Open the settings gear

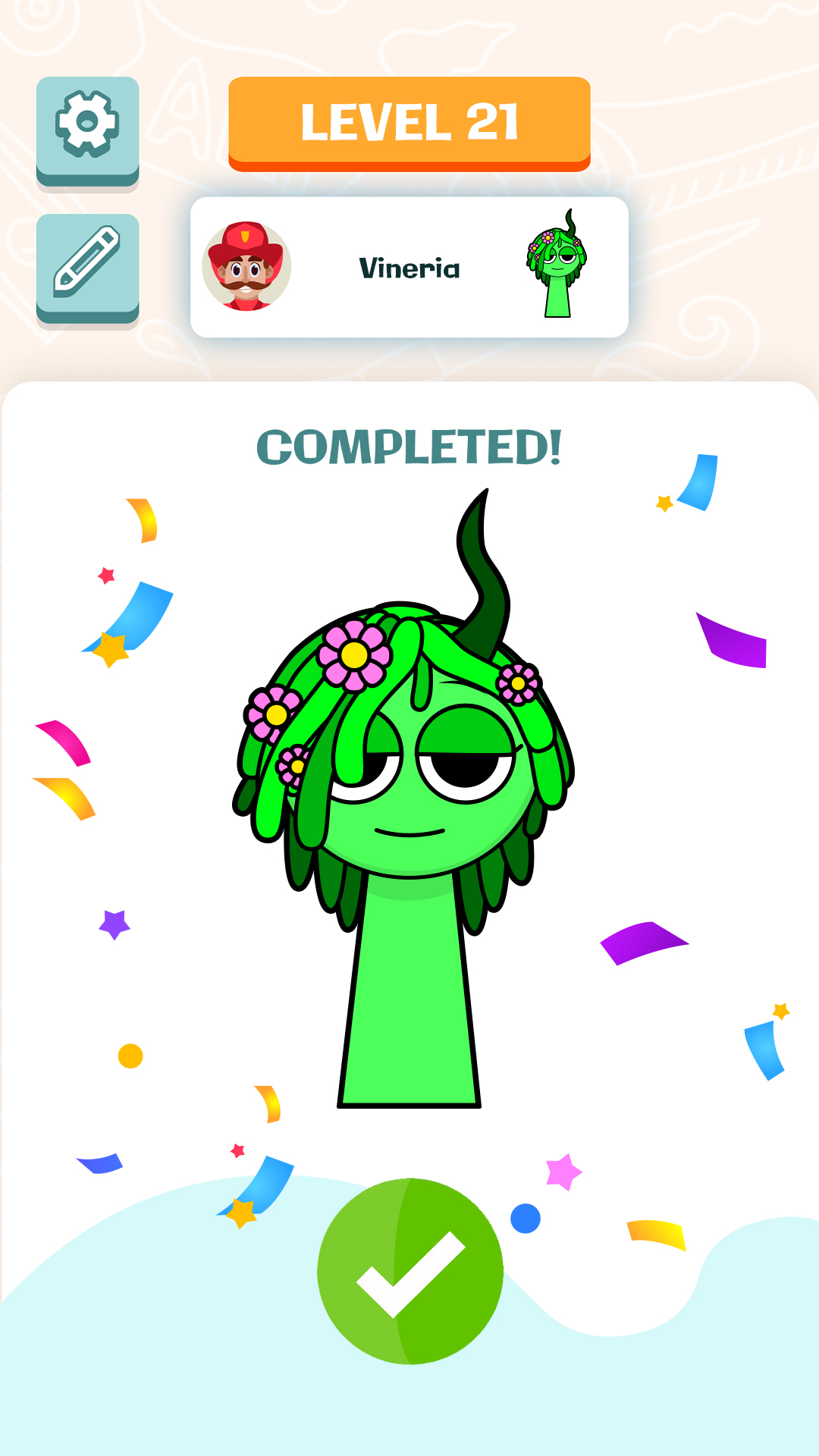click(87, 126)
